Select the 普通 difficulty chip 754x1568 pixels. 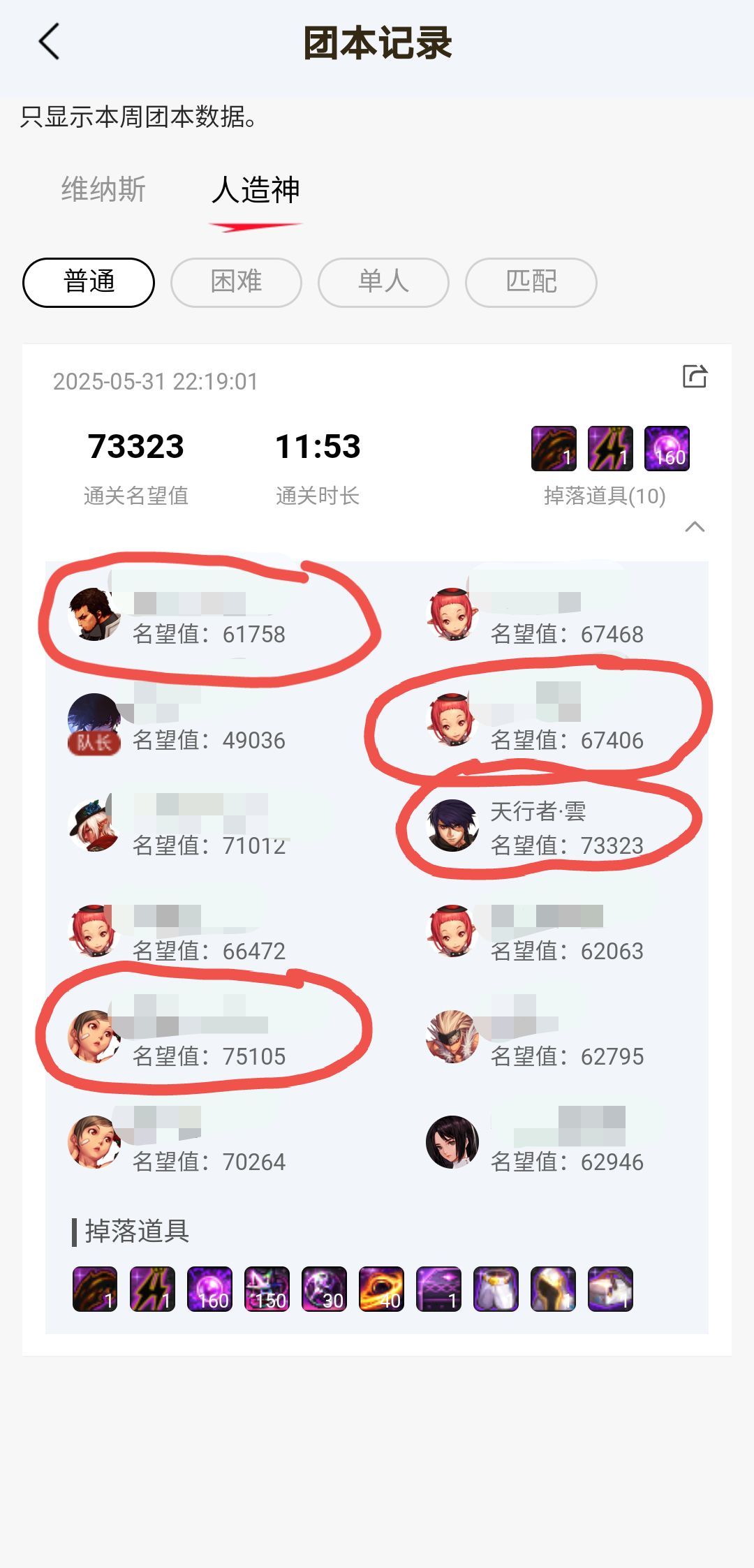[x=89, y=282]
